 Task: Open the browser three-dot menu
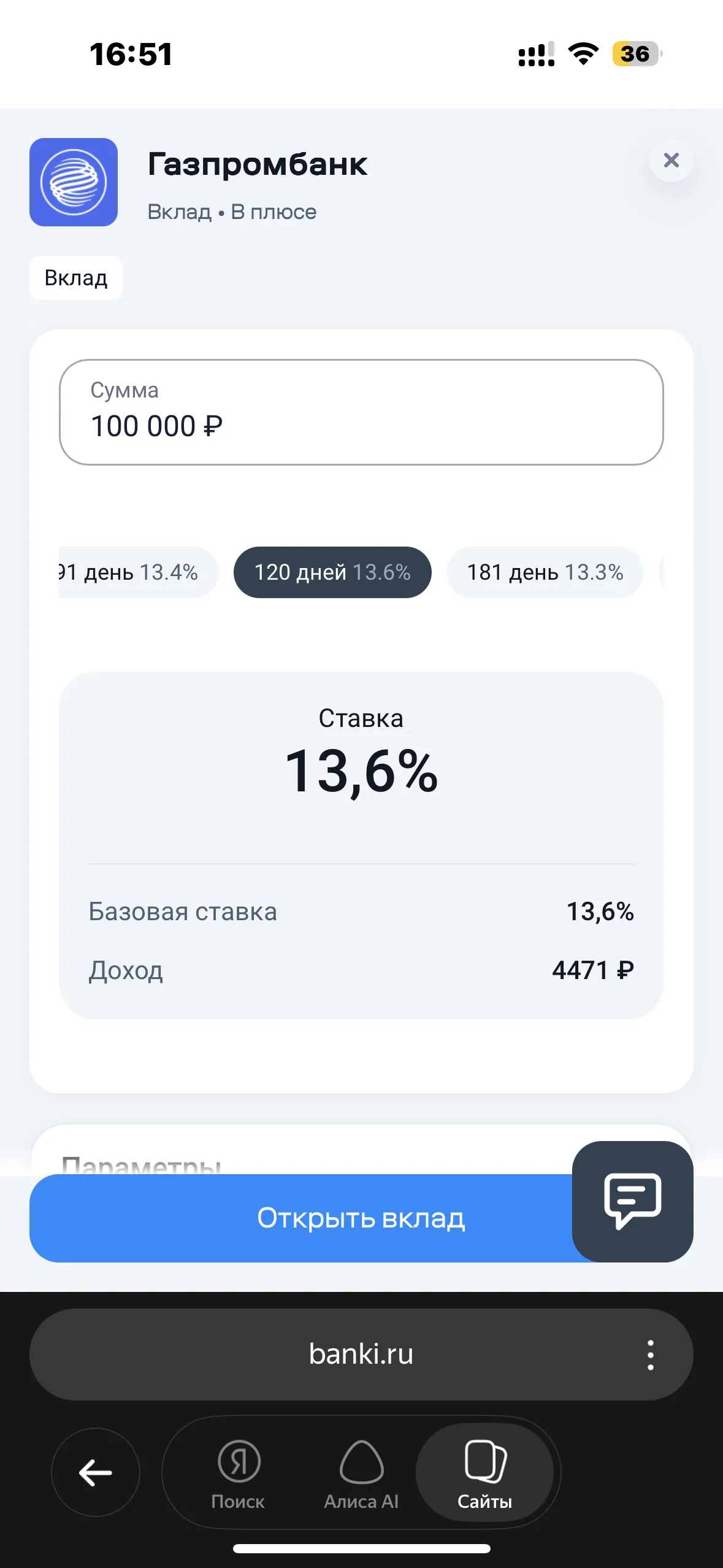coord(651,1355)
